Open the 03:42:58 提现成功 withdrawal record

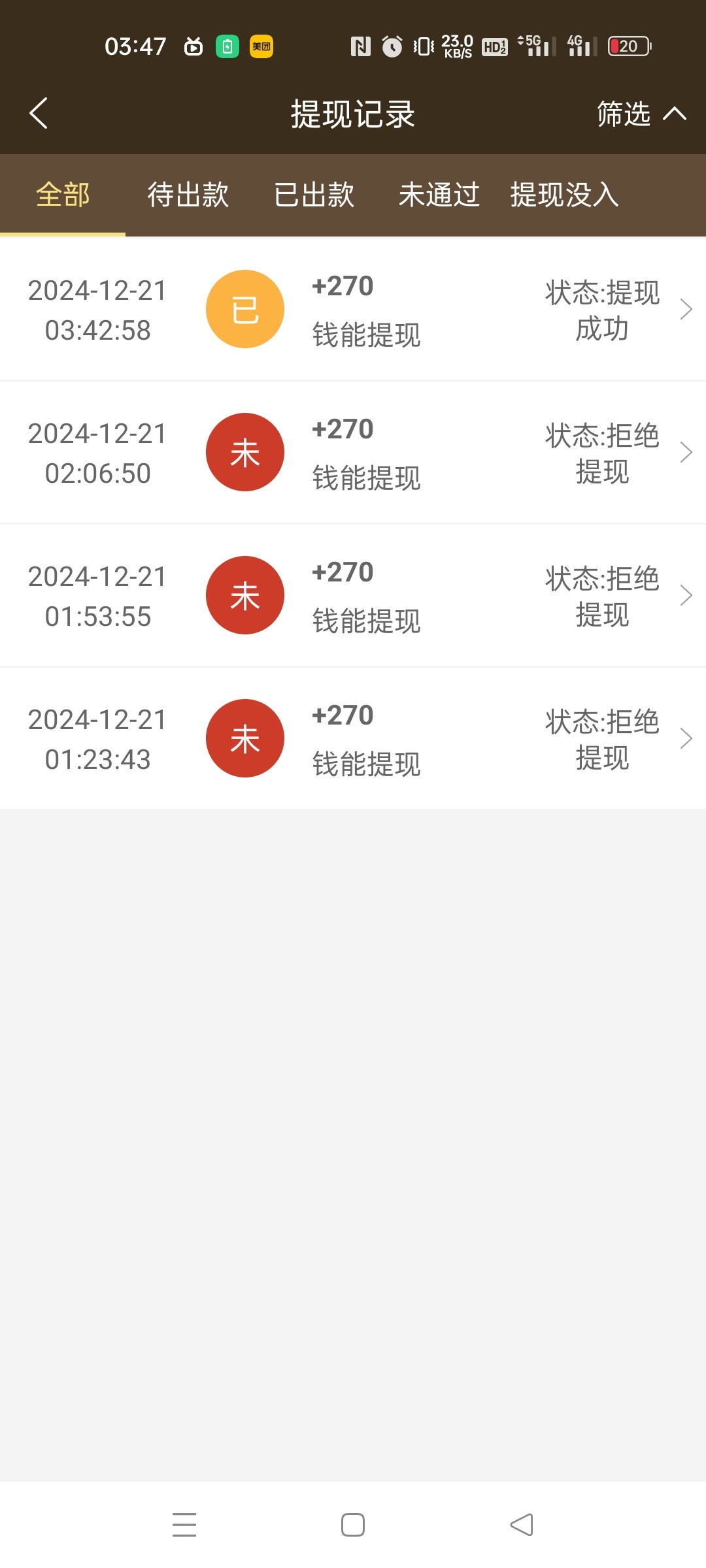click(353, 310)
